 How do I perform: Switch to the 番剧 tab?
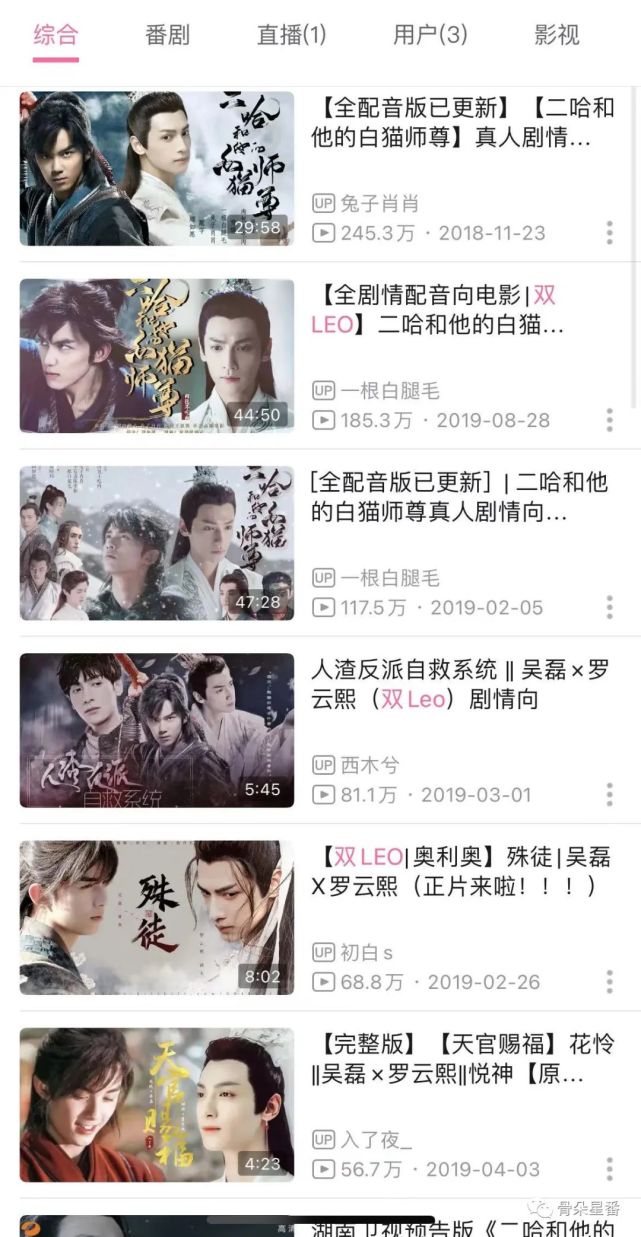(x=167, y=36)
